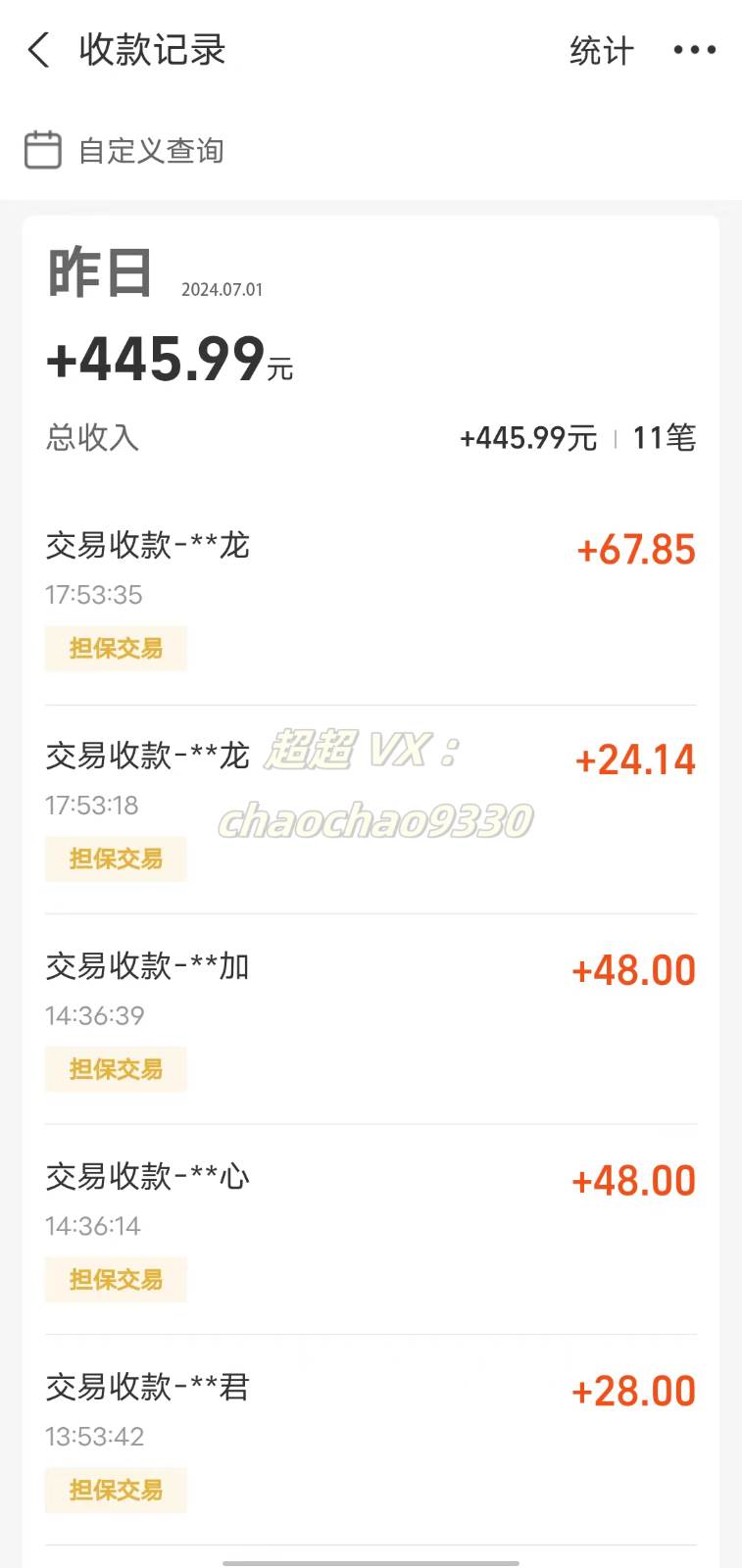
Task: Open the 11笔 transaction count summary
Action: (x=664, y=438)
